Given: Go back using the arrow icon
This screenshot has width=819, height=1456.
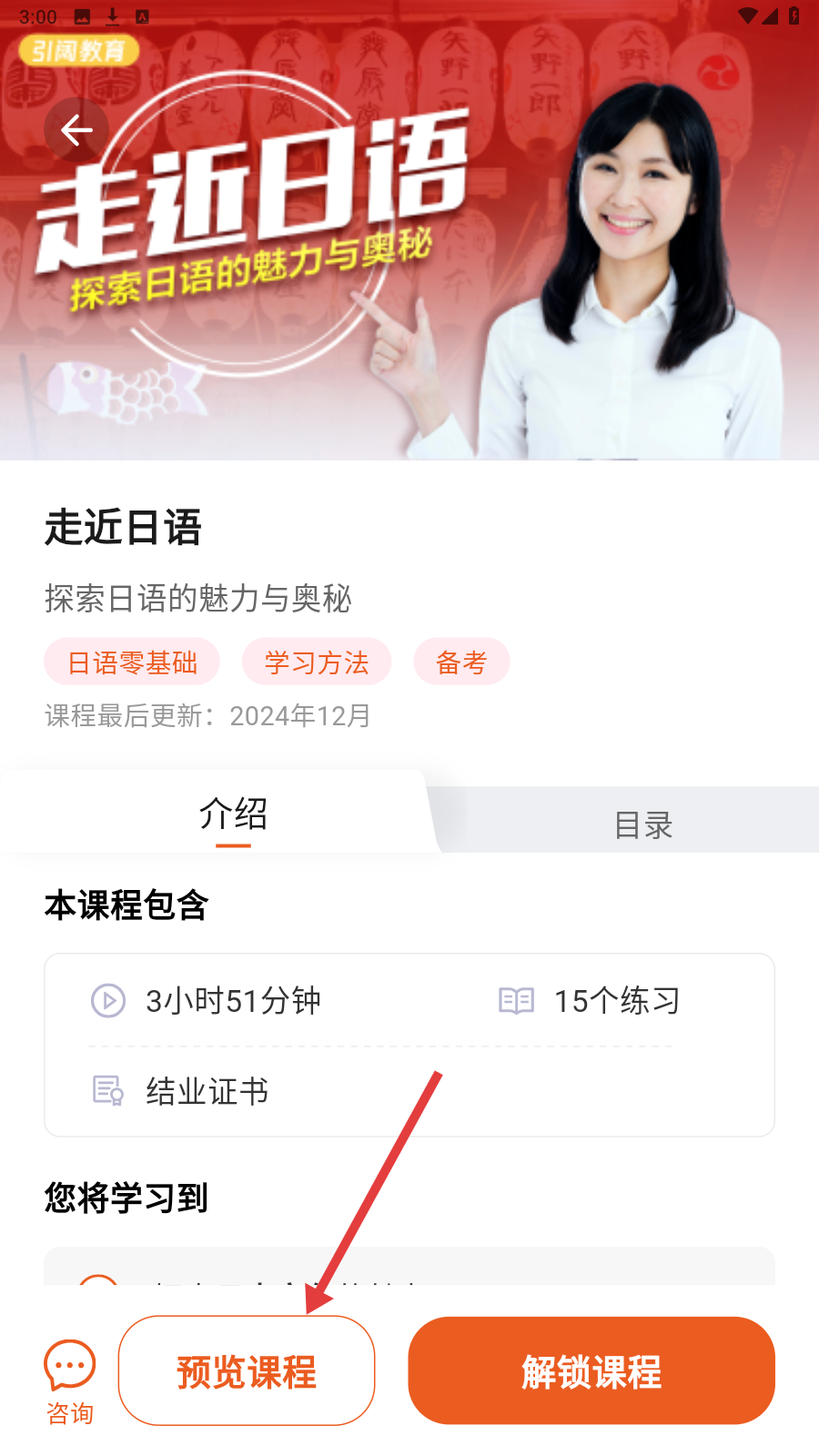Looking at the screenshot, I should pos(76,131).
